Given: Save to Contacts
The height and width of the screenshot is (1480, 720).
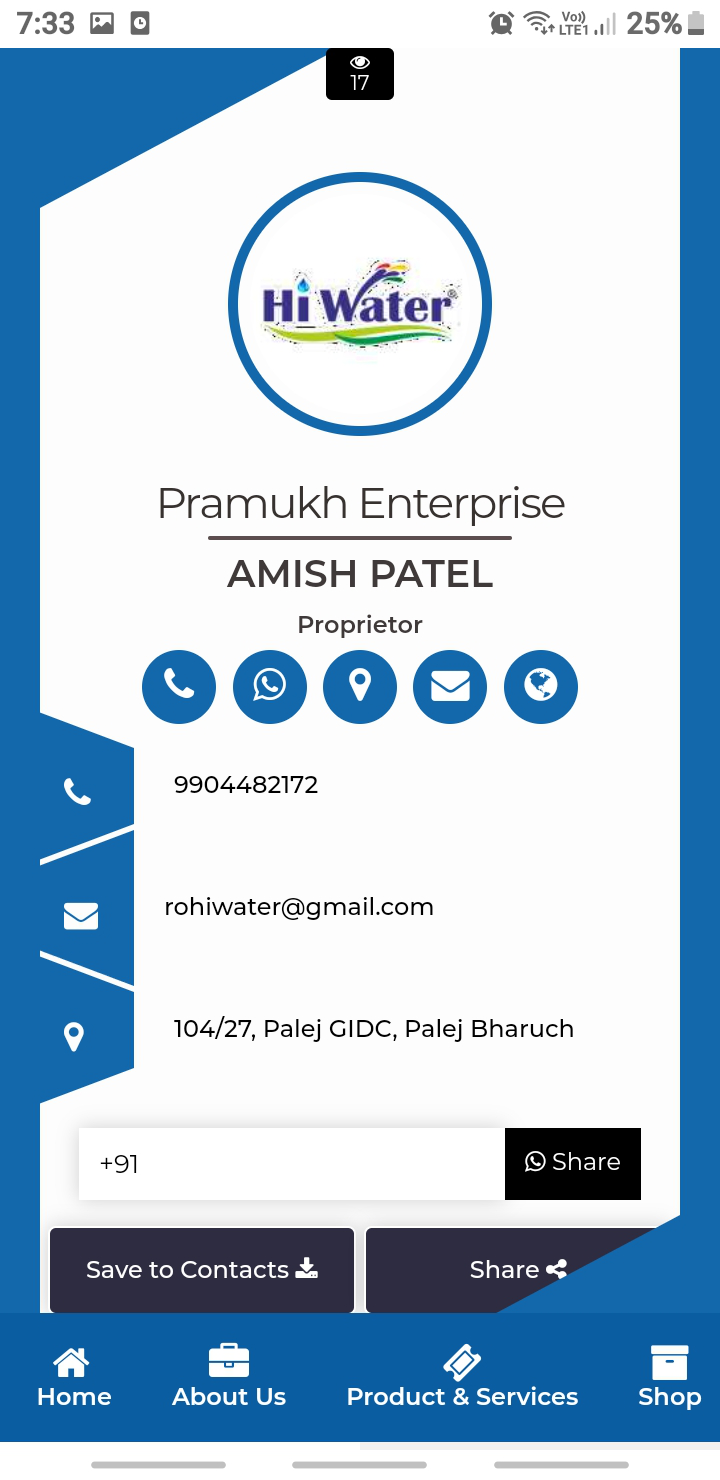Looking at the screenshot, I should click(202, 1270).
